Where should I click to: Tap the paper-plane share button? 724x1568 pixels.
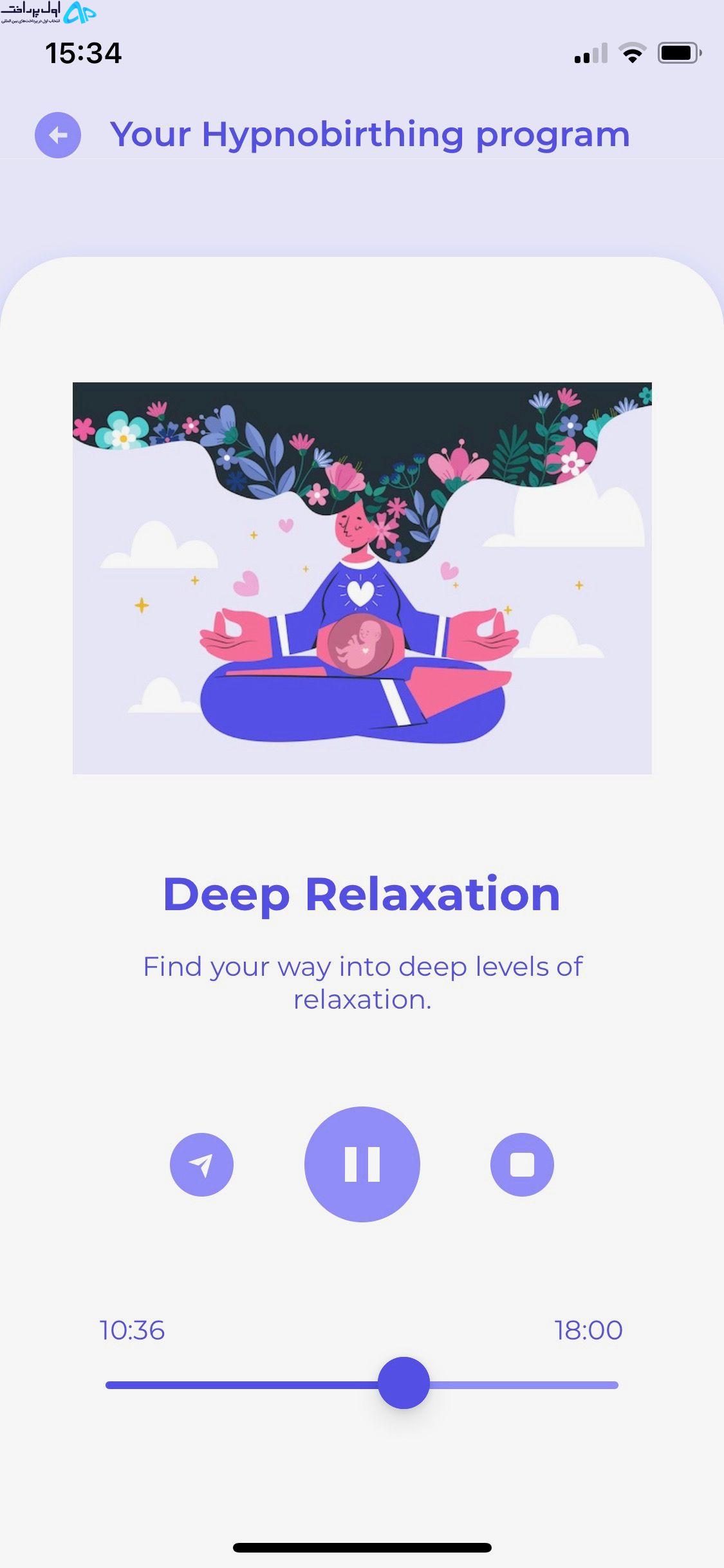click(x=201, y=1164)
